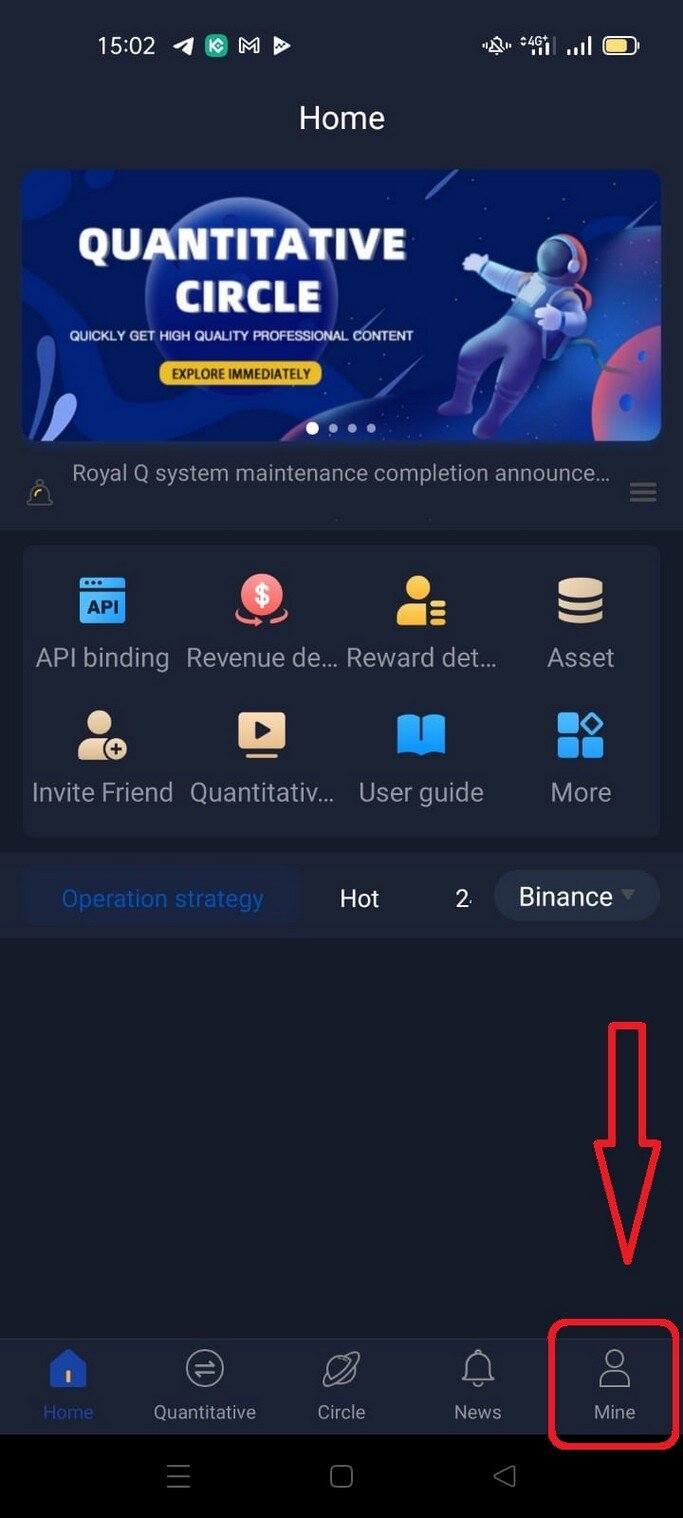683x1518 pixels.
Task: Expand the Binance exchange dropdown
Action: (576, 896)
